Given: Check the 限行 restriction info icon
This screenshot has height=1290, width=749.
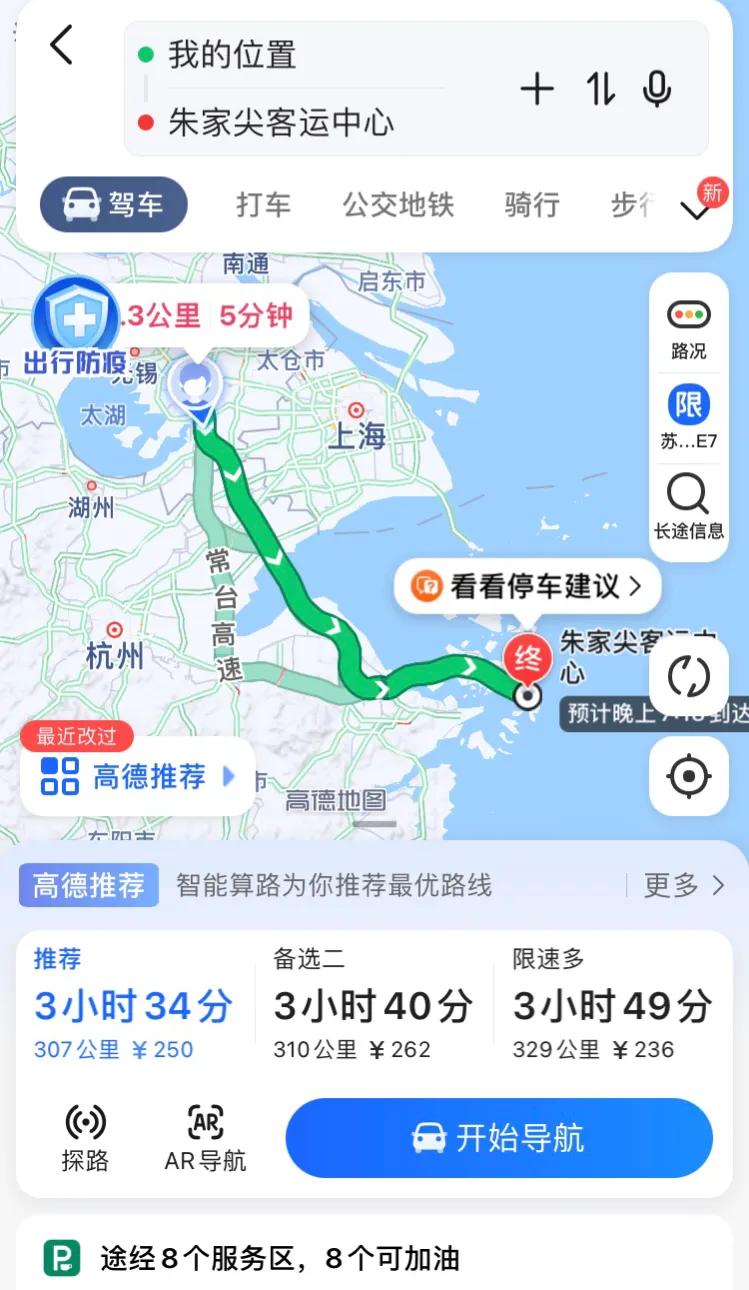Looking at the screenshot, I should tap(688, 416).
